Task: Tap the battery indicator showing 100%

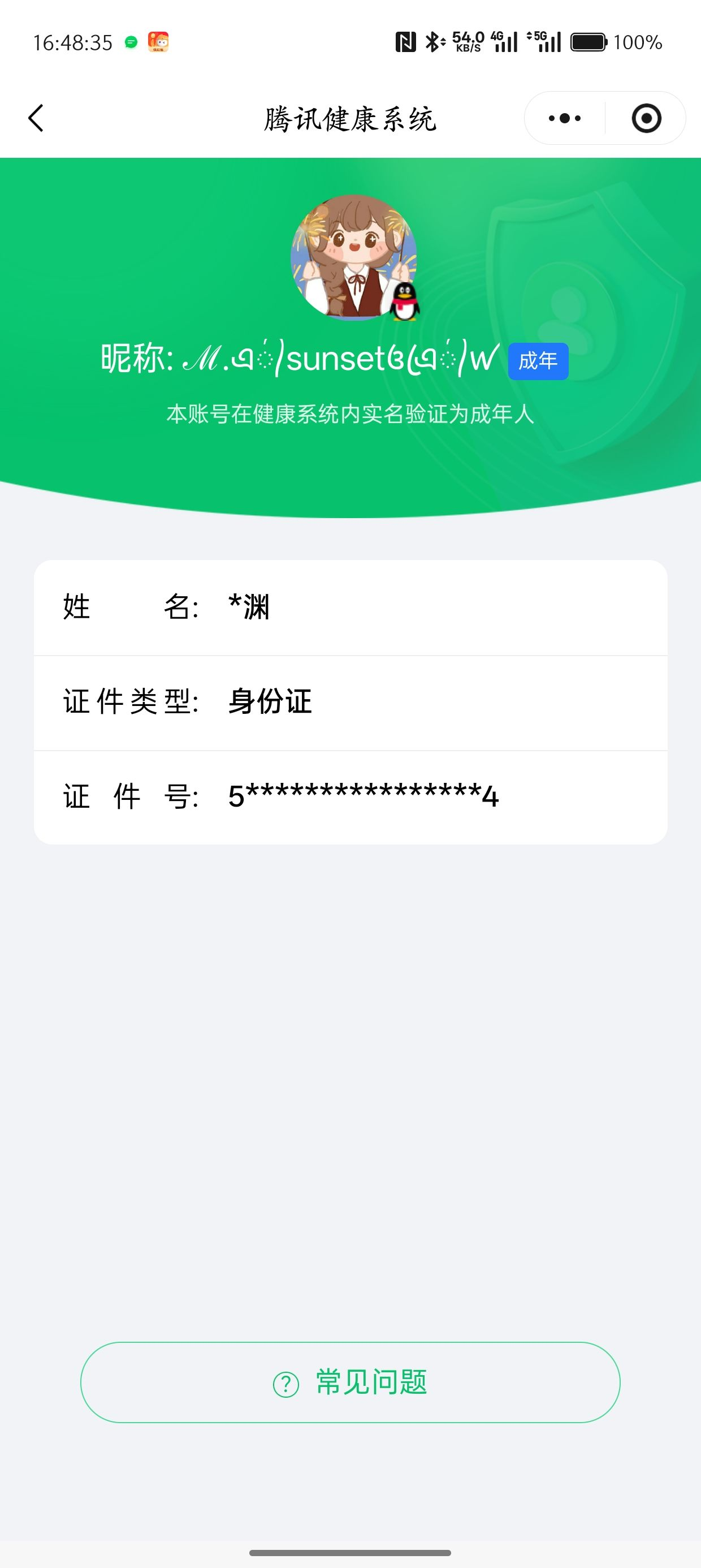Action: click(x=589, y=41)
